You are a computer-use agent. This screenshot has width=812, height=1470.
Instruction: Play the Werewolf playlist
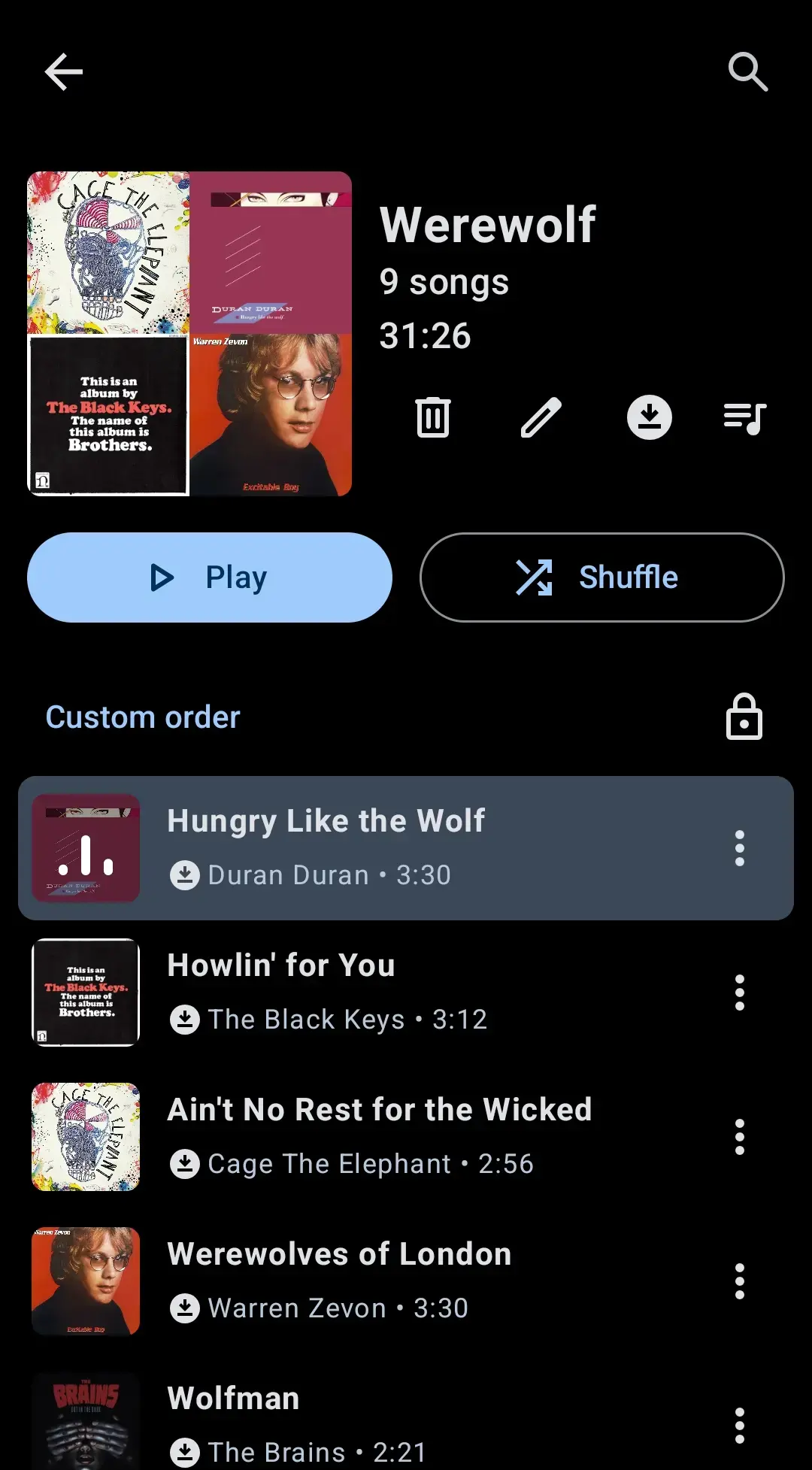pos(210,577)
